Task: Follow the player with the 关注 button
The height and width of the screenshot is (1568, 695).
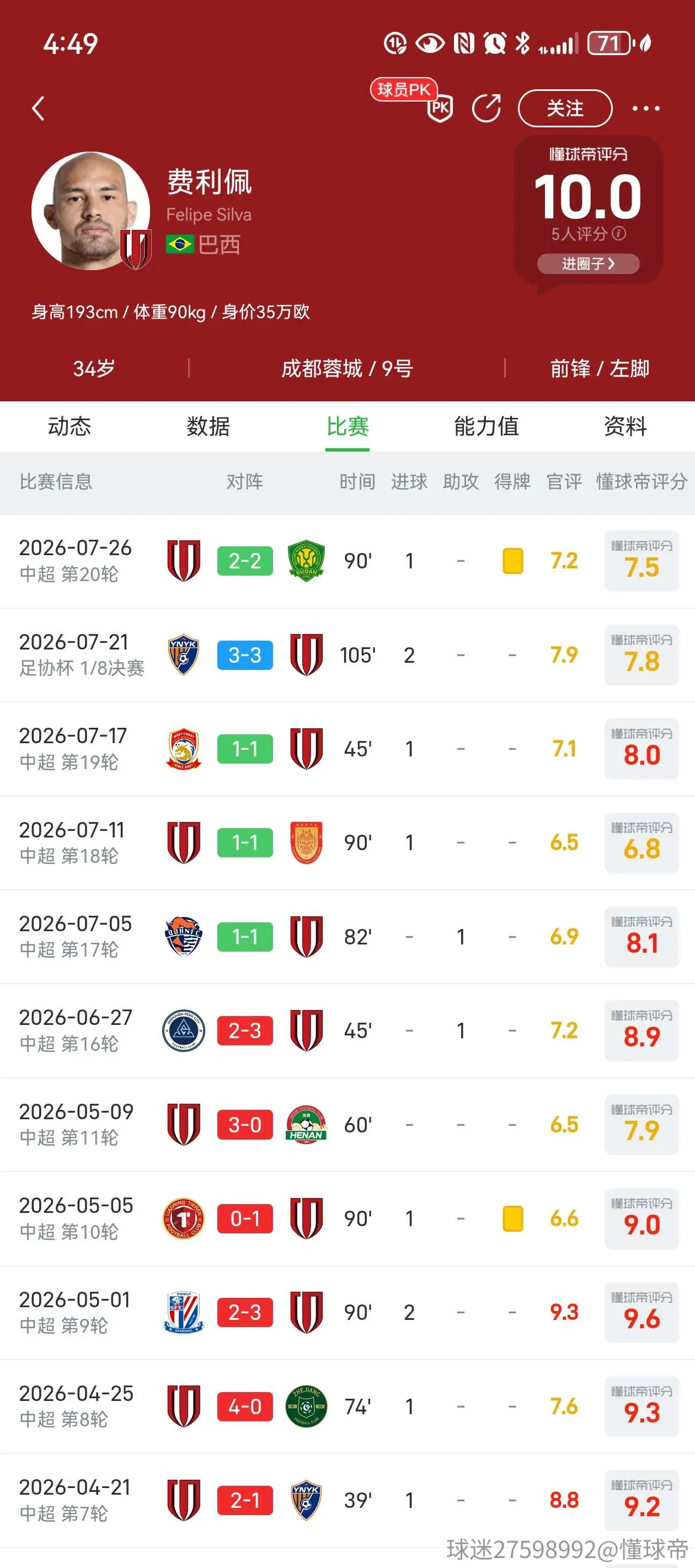Action: click(565, 109)
